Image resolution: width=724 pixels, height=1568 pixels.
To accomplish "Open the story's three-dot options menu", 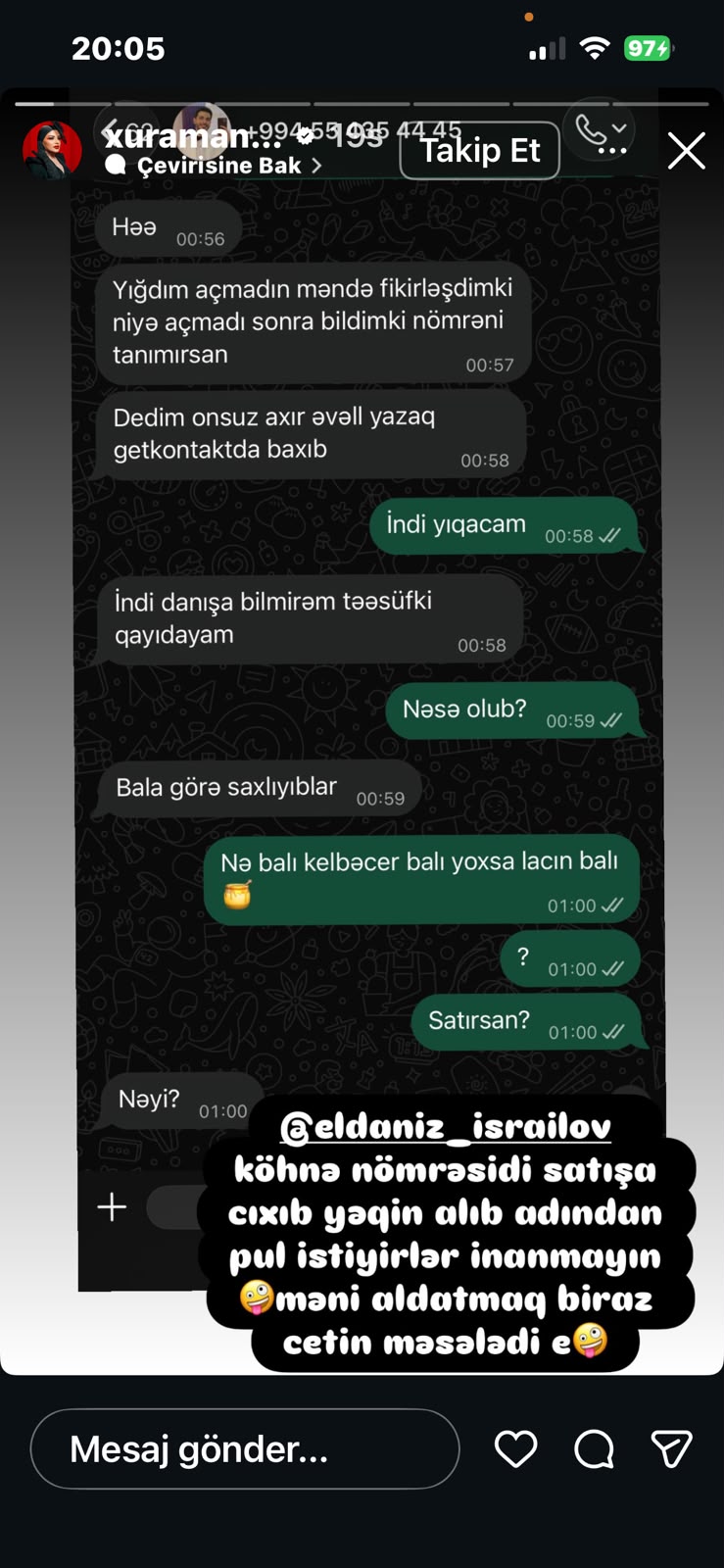I will click(x=612, y=151).
